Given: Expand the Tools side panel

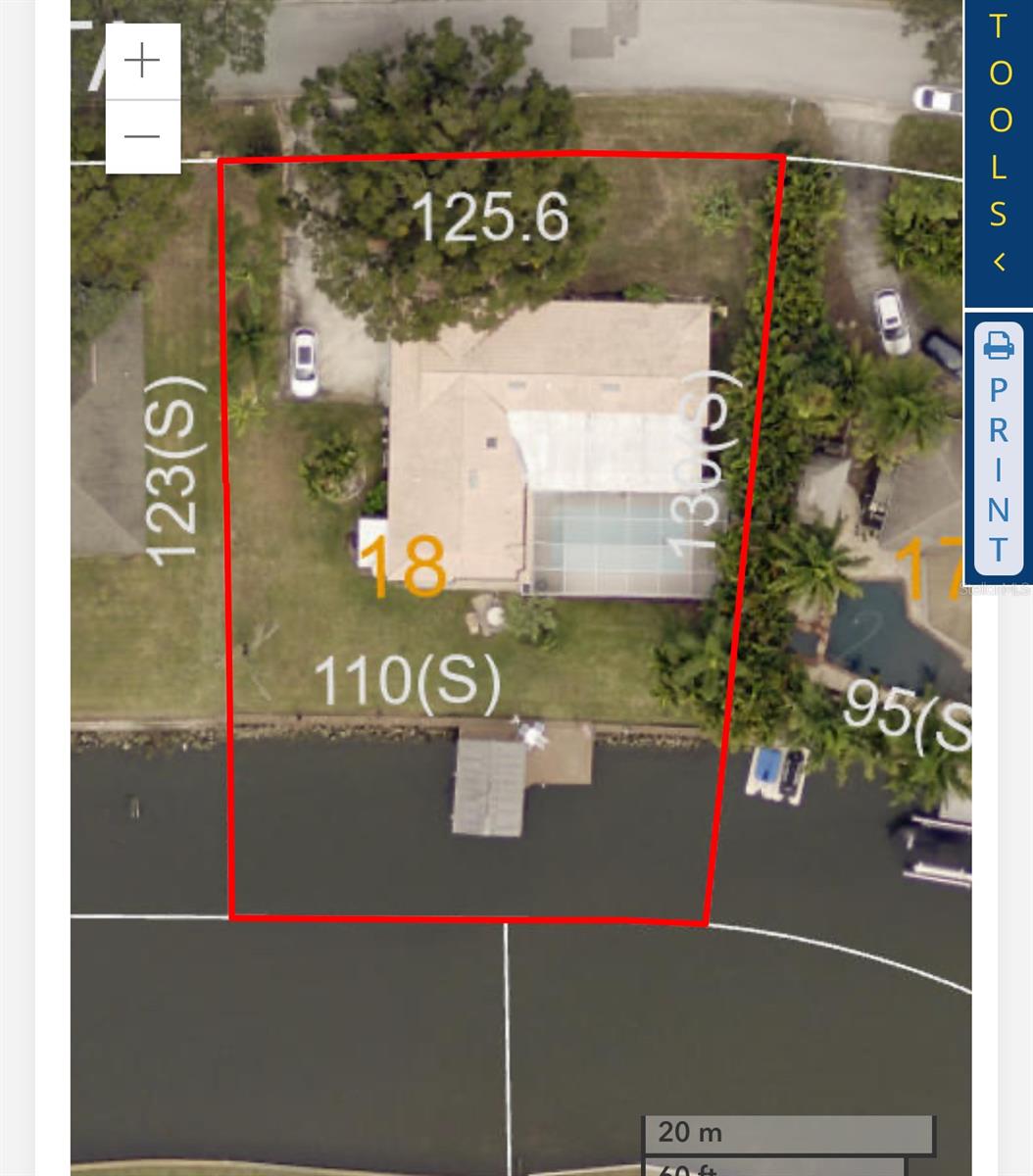Looking at the screenshot, I should click(998, 147).
